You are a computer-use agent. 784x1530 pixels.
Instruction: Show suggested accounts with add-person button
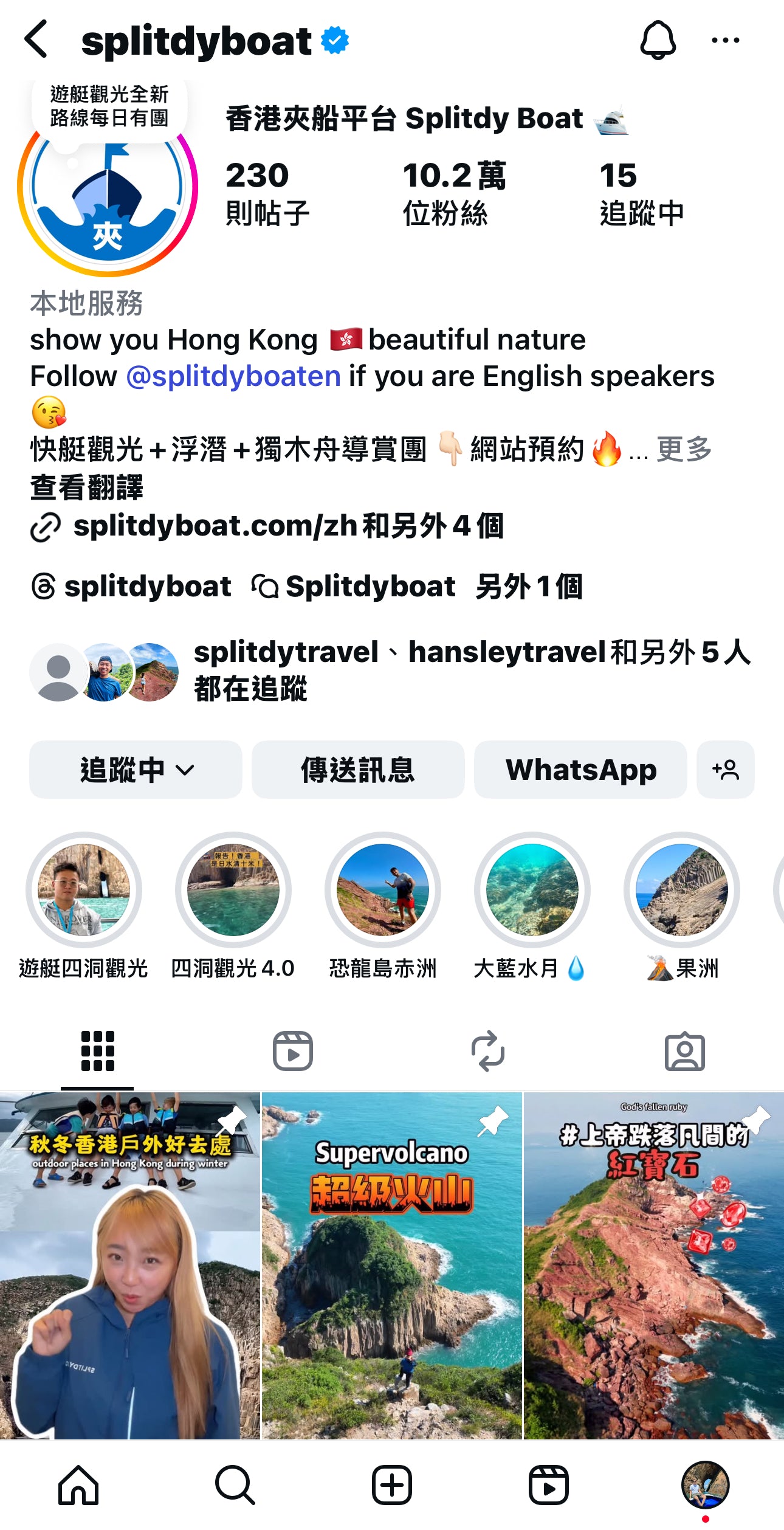coord(725,770)
